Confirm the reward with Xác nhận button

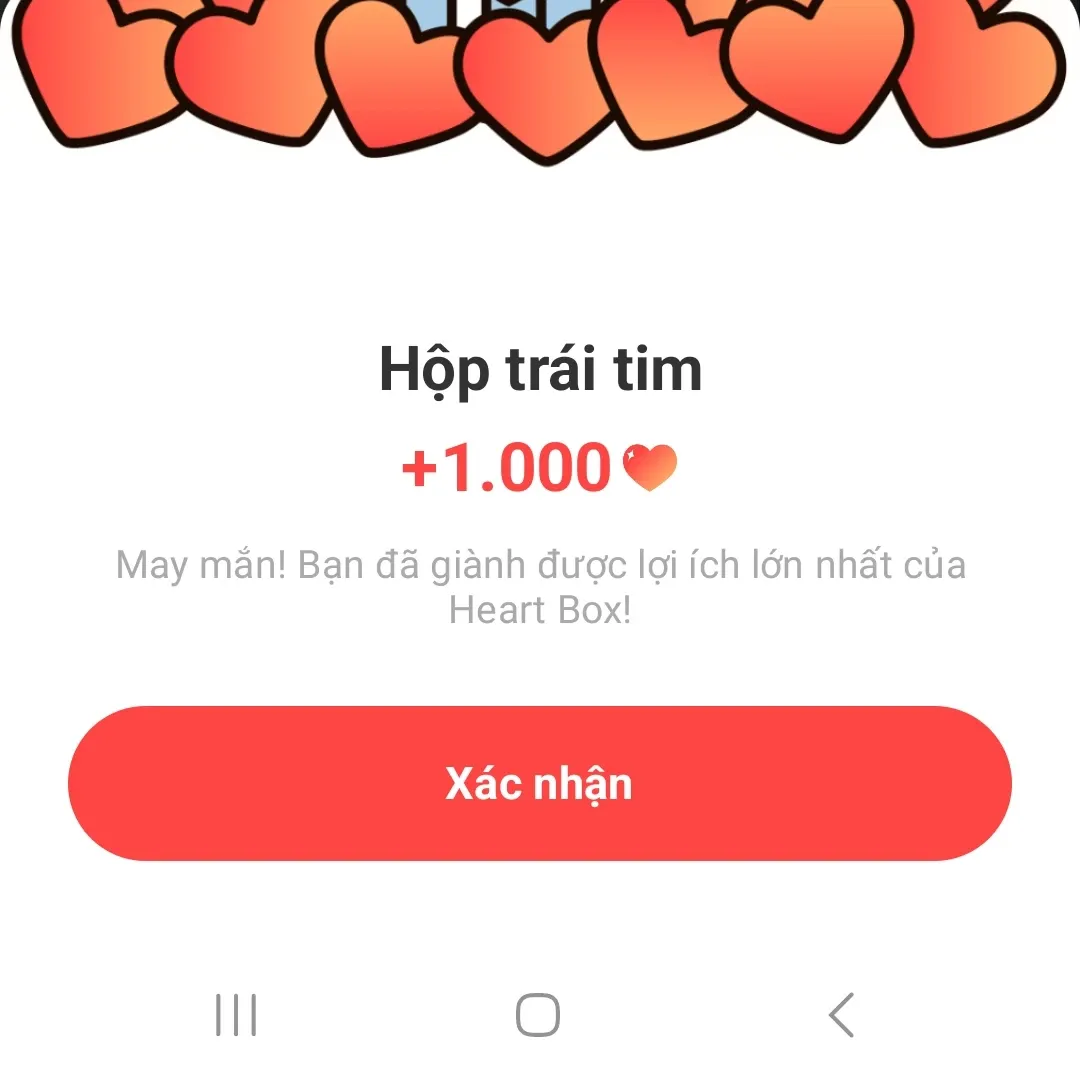(539, 783)
